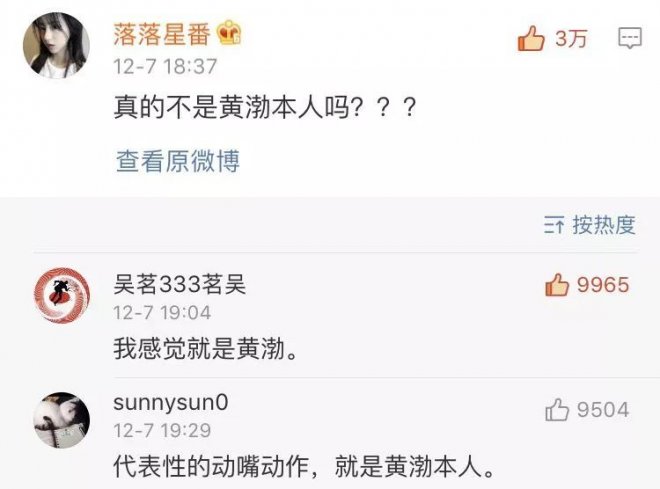The image size is (660, 489).
Task: Open the 查看原微博 link
Action: click(177, 161)
